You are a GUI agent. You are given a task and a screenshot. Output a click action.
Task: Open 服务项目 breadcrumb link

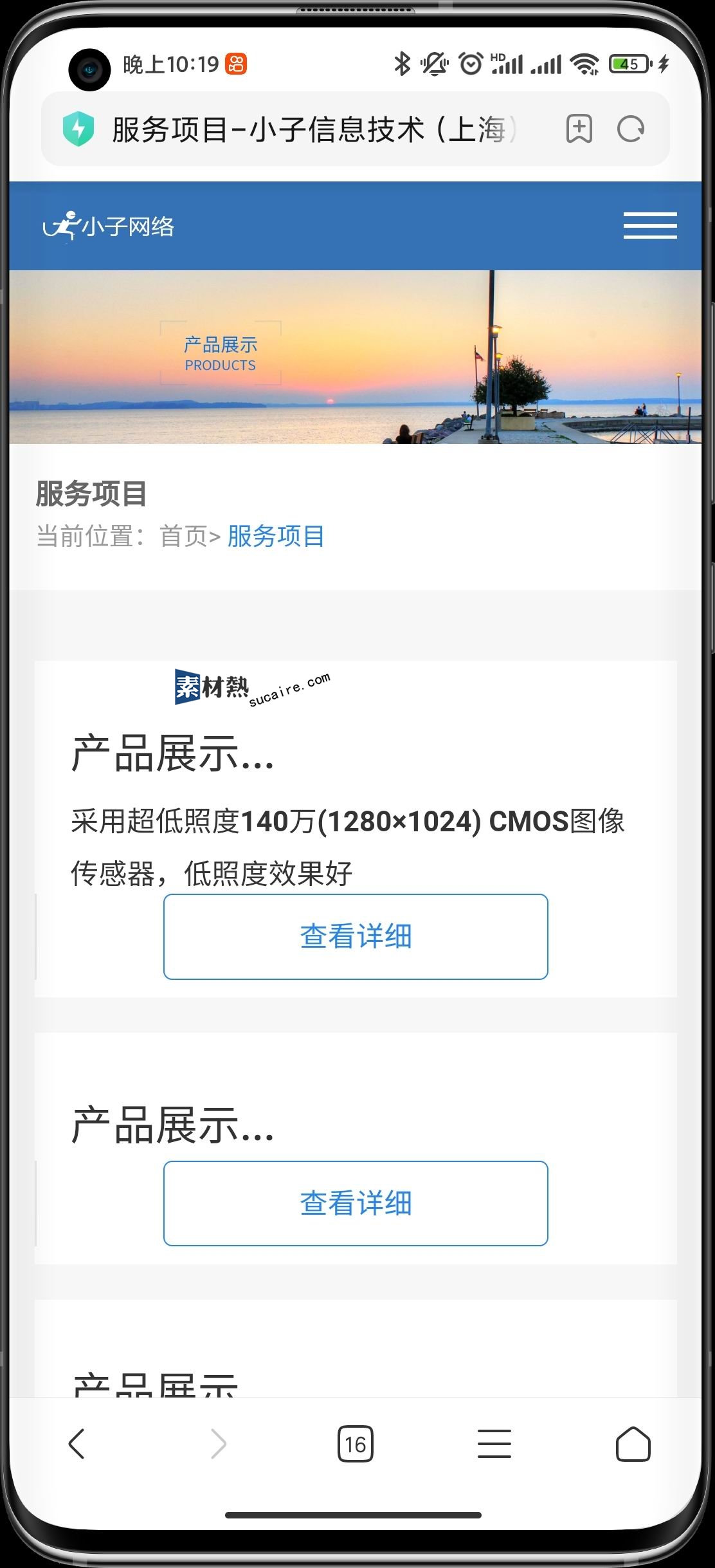276,536
